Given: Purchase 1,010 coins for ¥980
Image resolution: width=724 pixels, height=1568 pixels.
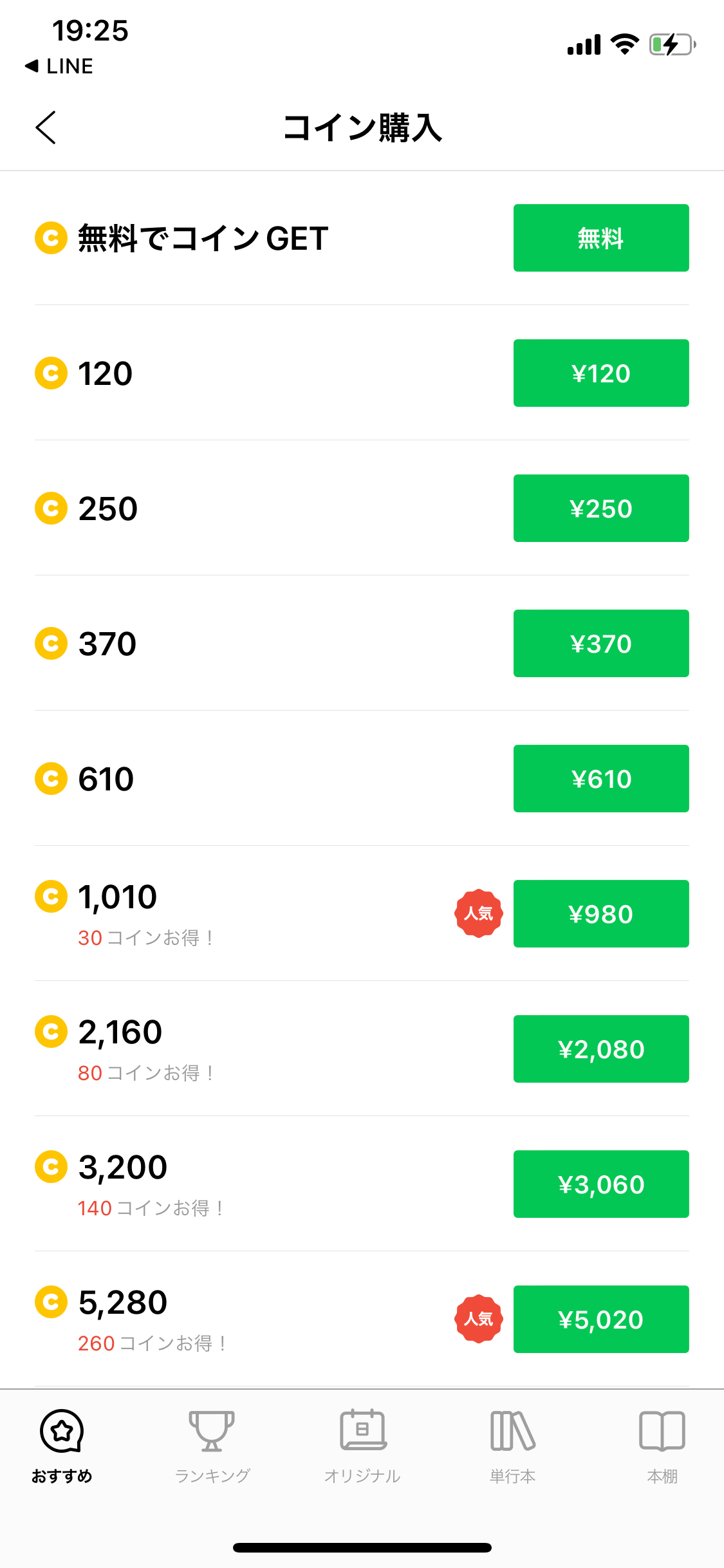Looking at the screenshot, I should coord(600,913).
